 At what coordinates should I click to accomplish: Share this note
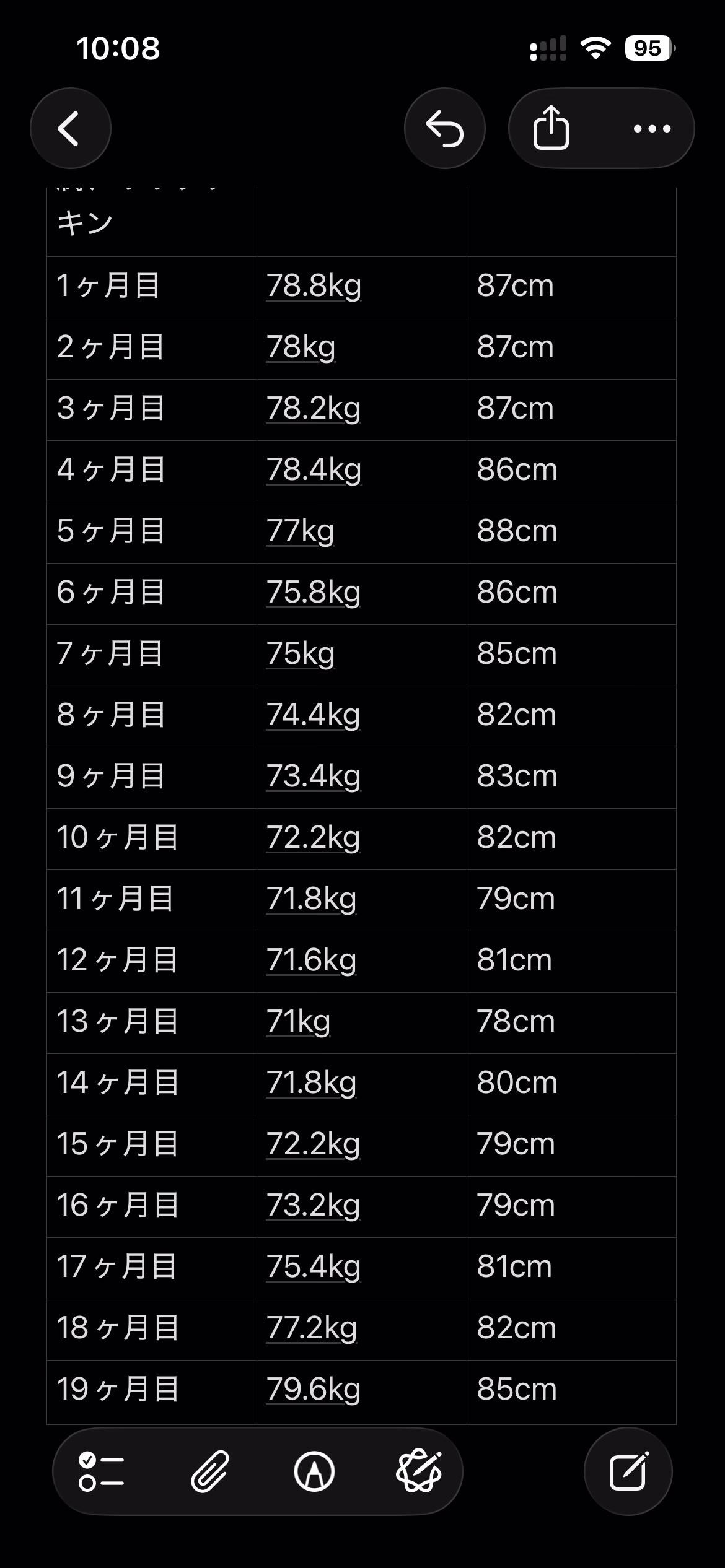coord(551,128)
